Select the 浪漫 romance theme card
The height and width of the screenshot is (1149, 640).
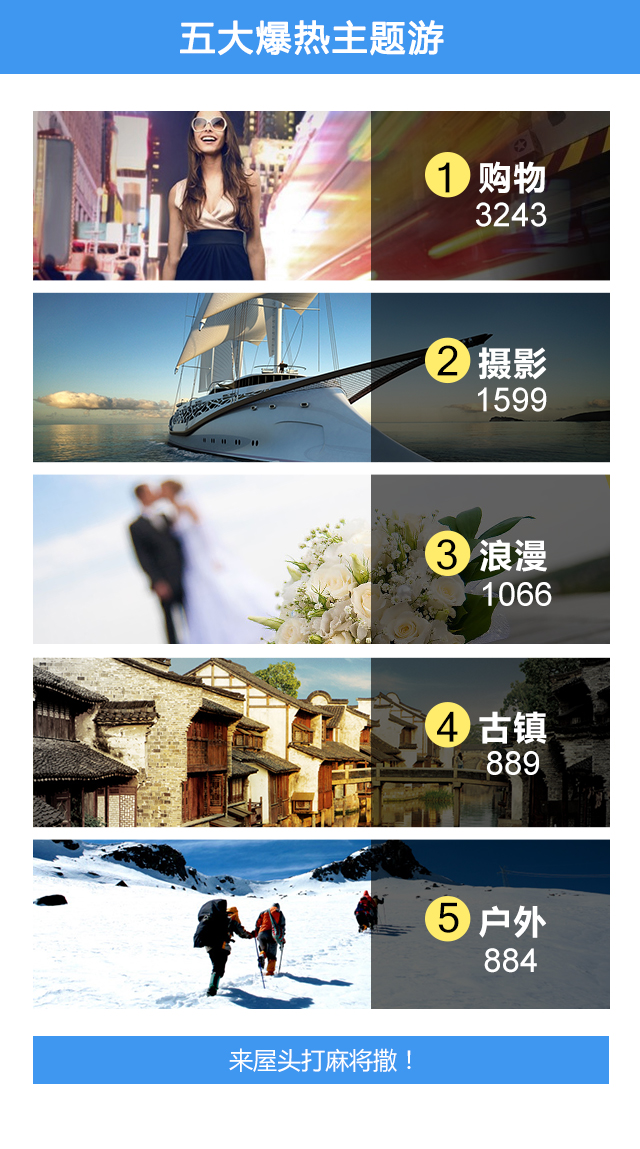[321, 559]
